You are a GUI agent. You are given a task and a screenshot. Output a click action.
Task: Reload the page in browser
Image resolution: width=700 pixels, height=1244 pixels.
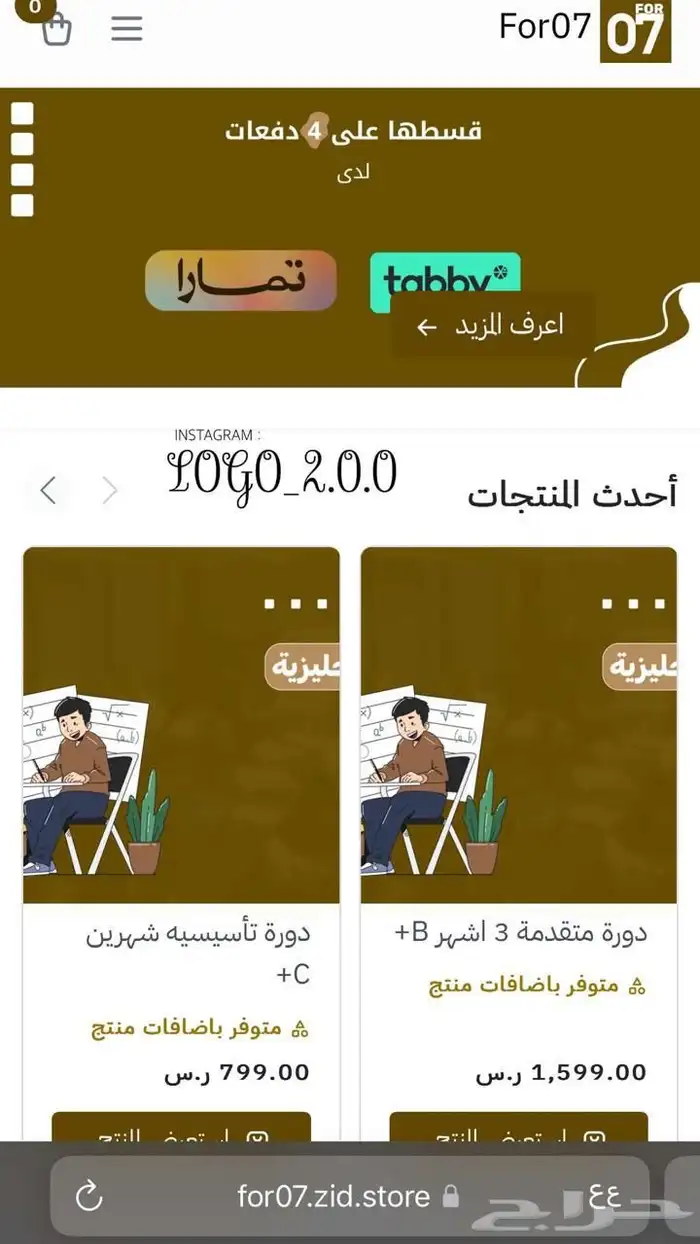90,1195
